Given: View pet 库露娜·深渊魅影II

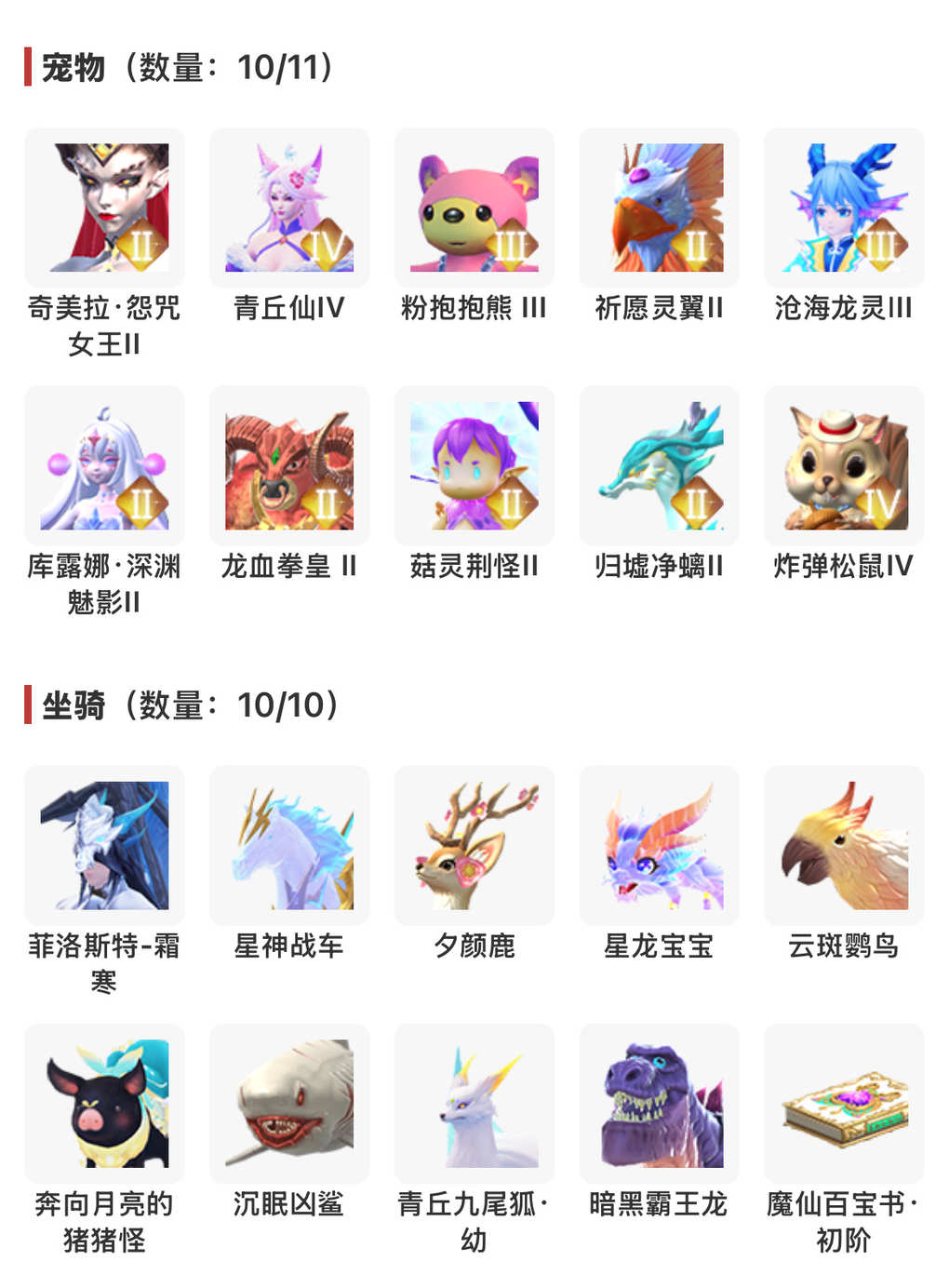Looking at the screenshot, I should pos(104,465).
